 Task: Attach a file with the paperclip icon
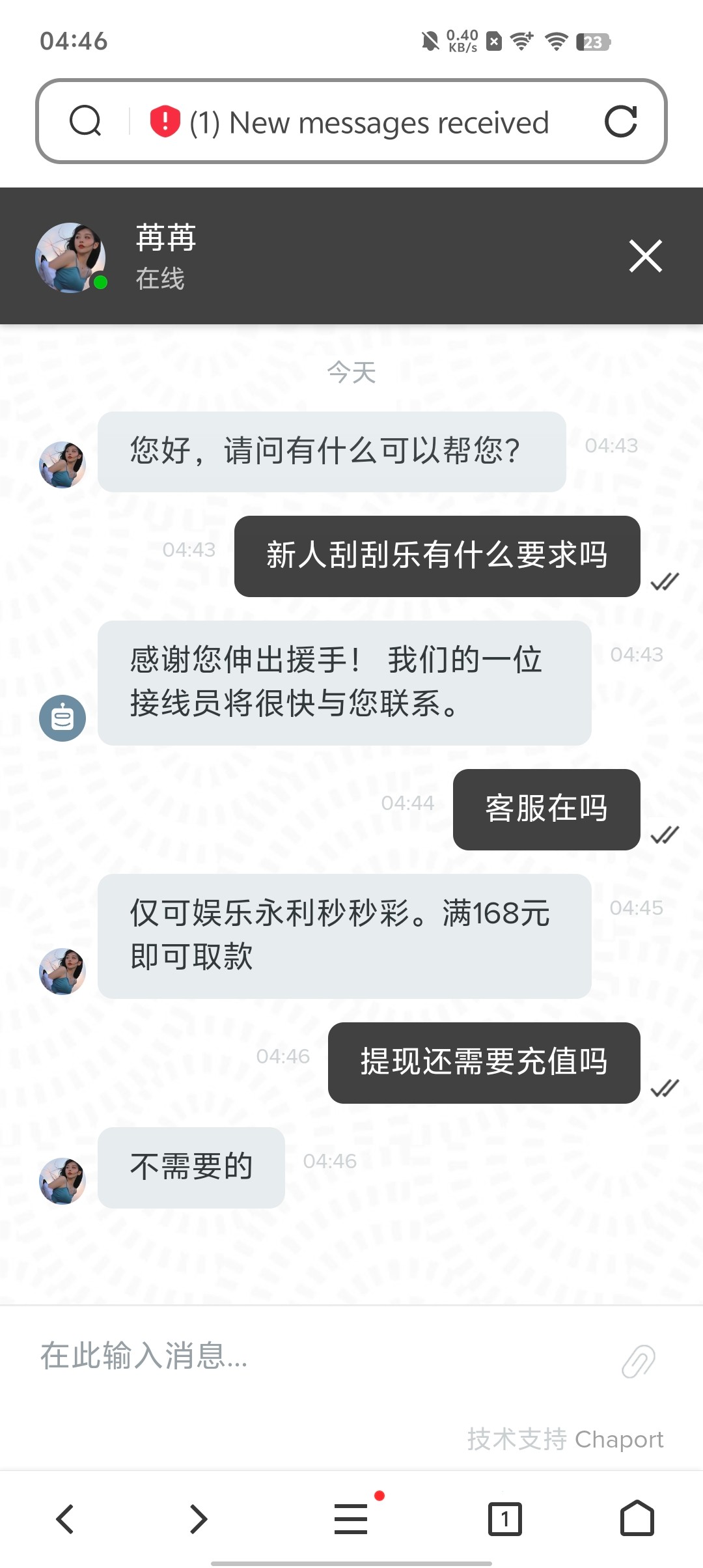click(x=638, y=1360)
